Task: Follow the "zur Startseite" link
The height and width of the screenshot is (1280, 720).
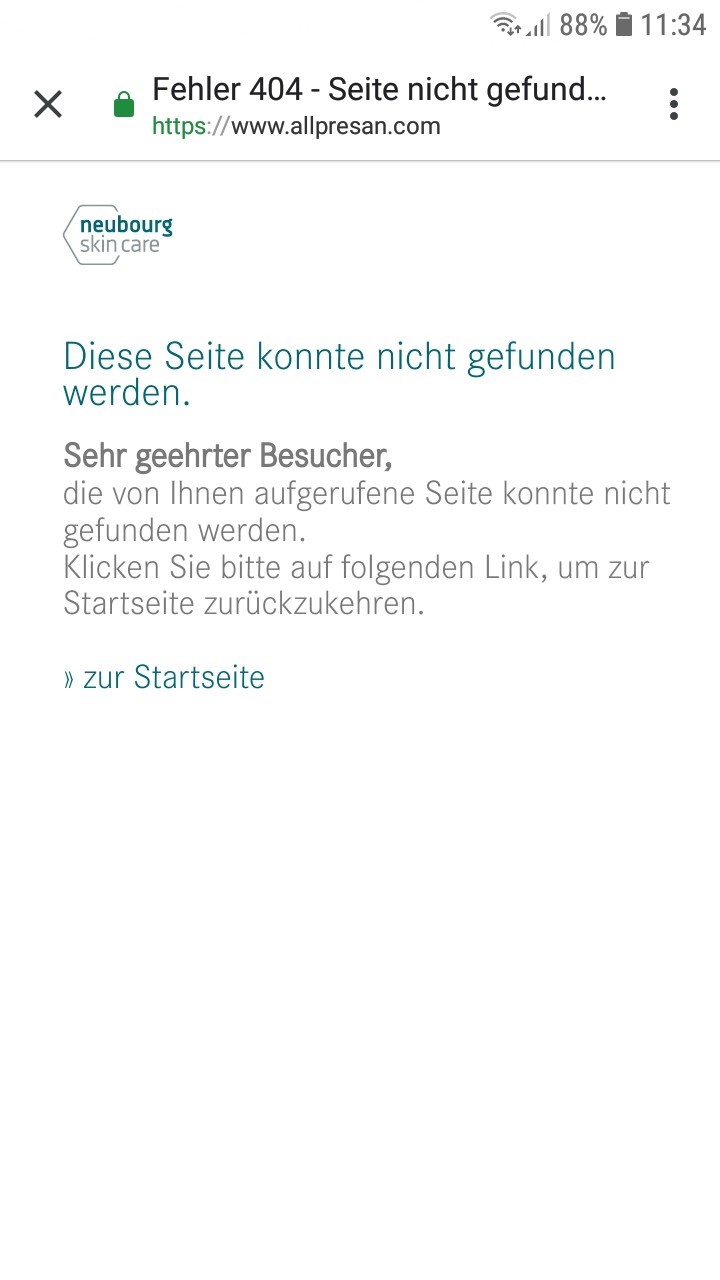Action: (164, 677)
